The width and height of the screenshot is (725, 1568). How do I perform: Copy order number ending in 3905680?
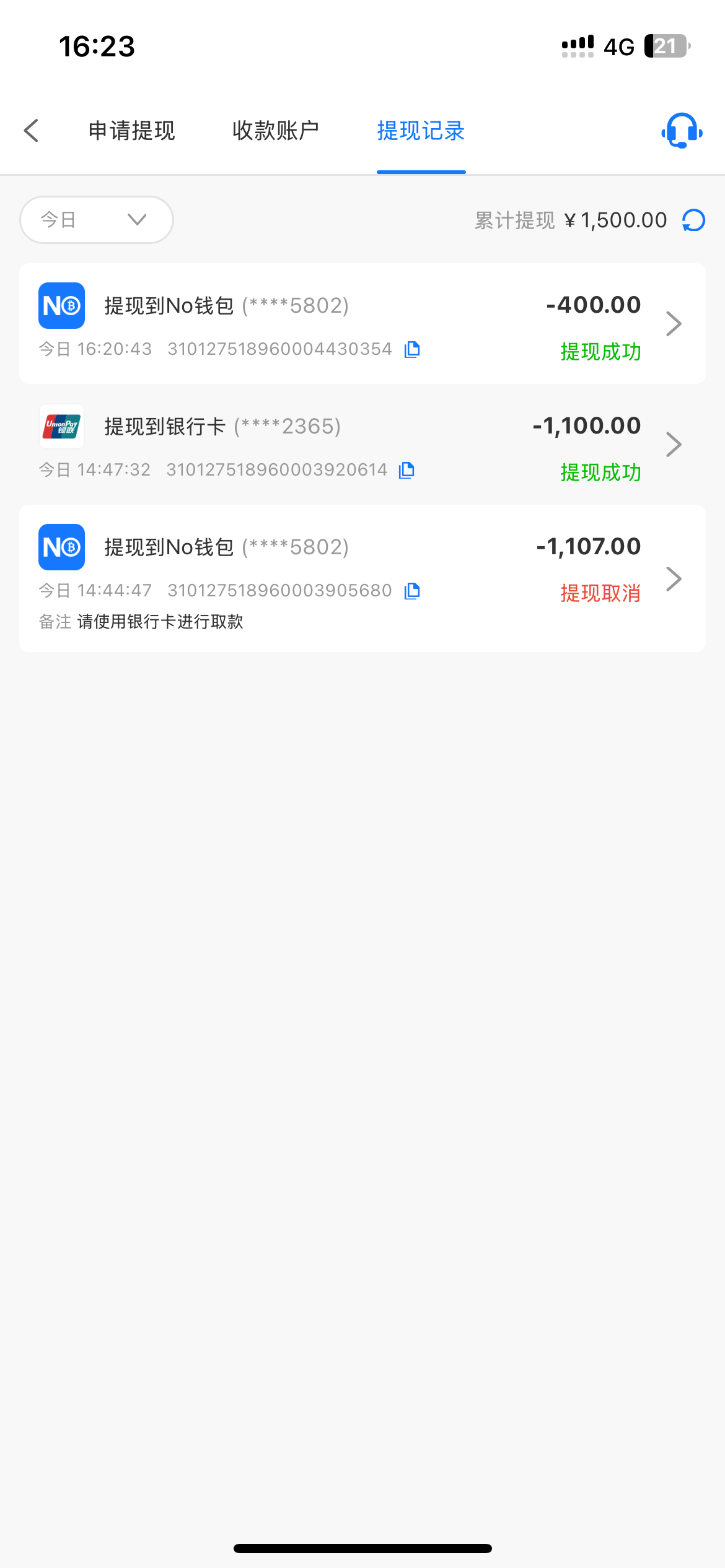pyautogui.click(x=412, y=591)
